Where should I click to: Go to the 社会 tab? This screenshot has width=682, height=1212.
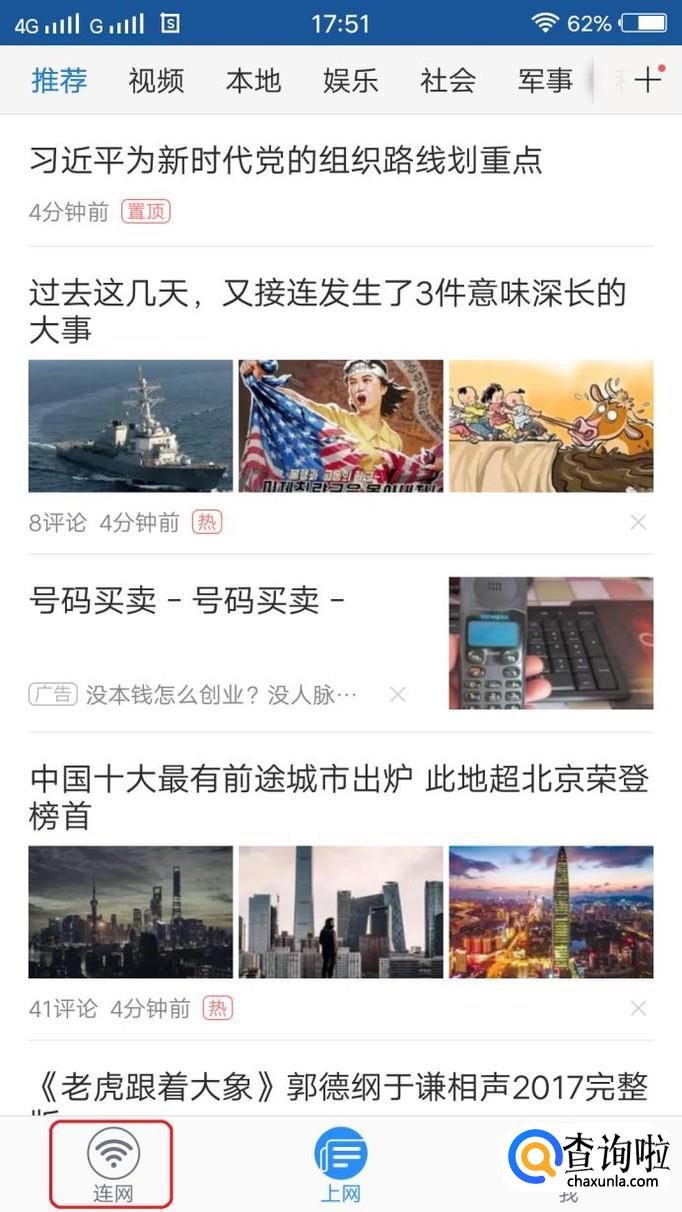pyautogui.click(x=448, y=81)
